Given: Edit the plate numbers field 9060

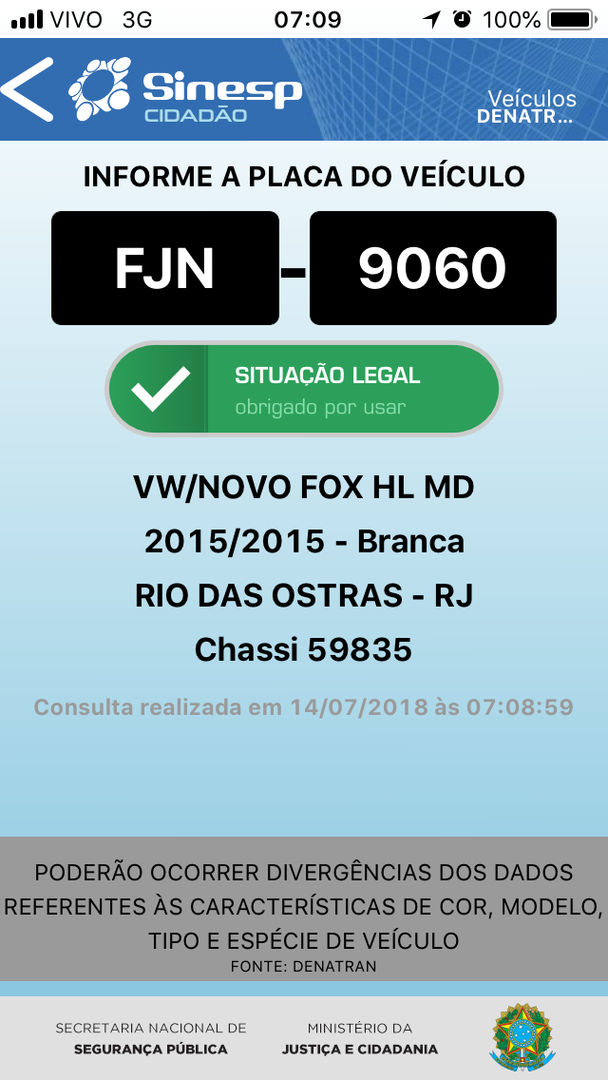Looking at the screenshot, I should click(432, 268).
